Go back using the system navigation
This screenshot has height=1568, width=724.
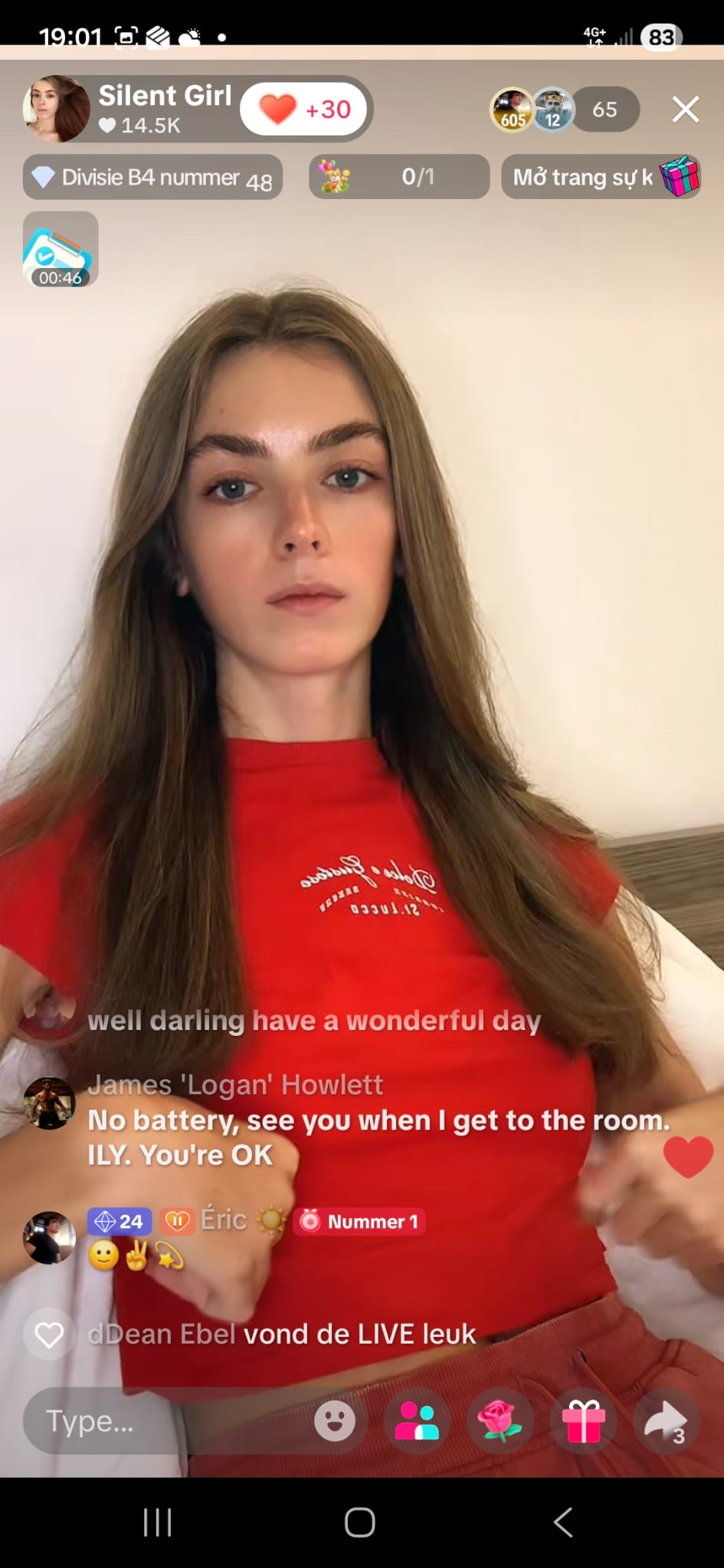[563, 1523]
